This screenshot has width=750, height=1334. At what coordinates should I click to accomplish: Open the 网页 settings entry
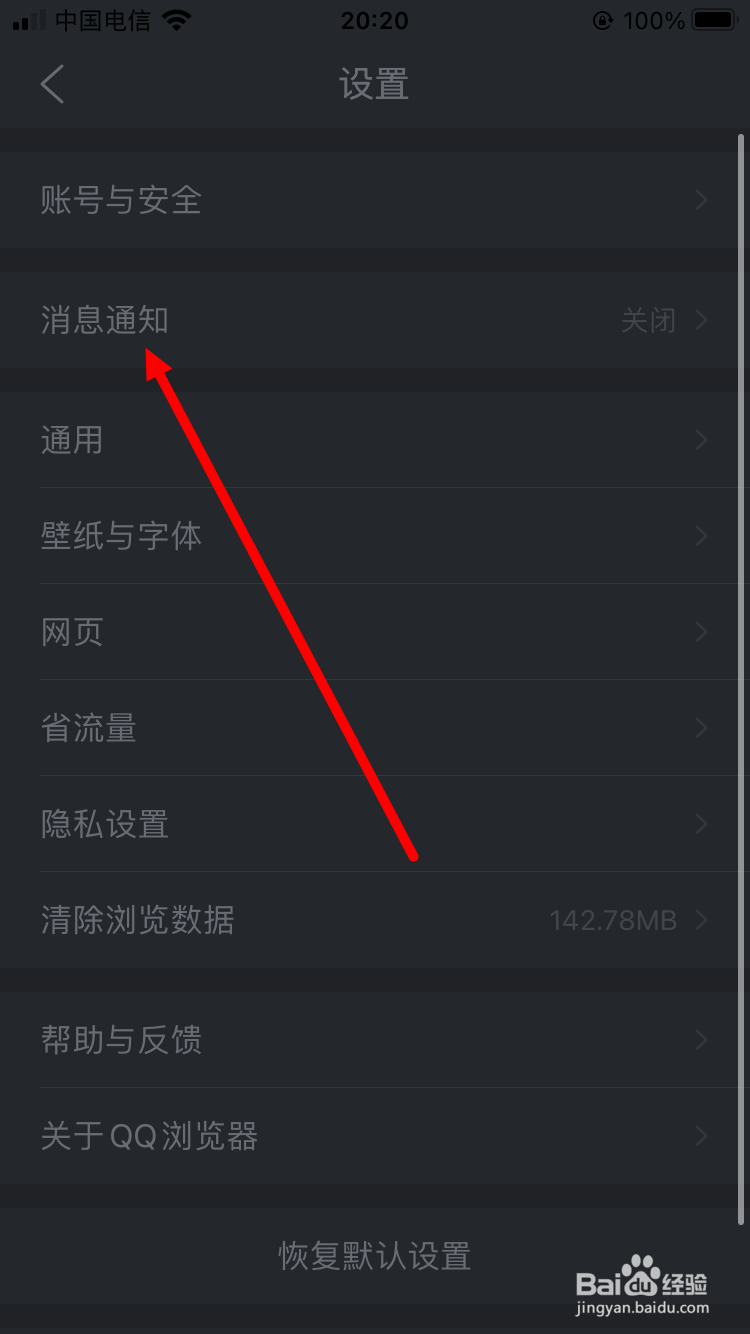(x=72, y=632)
